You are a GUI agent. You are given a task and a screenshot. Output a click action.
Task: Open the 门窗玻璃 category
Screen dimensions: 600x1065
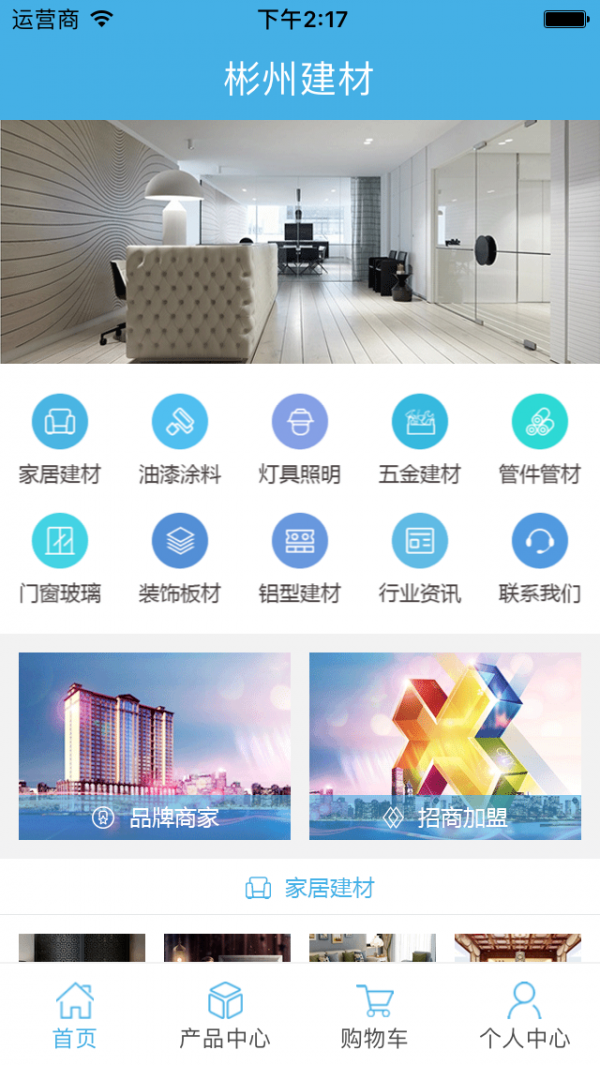pos(60,558)
